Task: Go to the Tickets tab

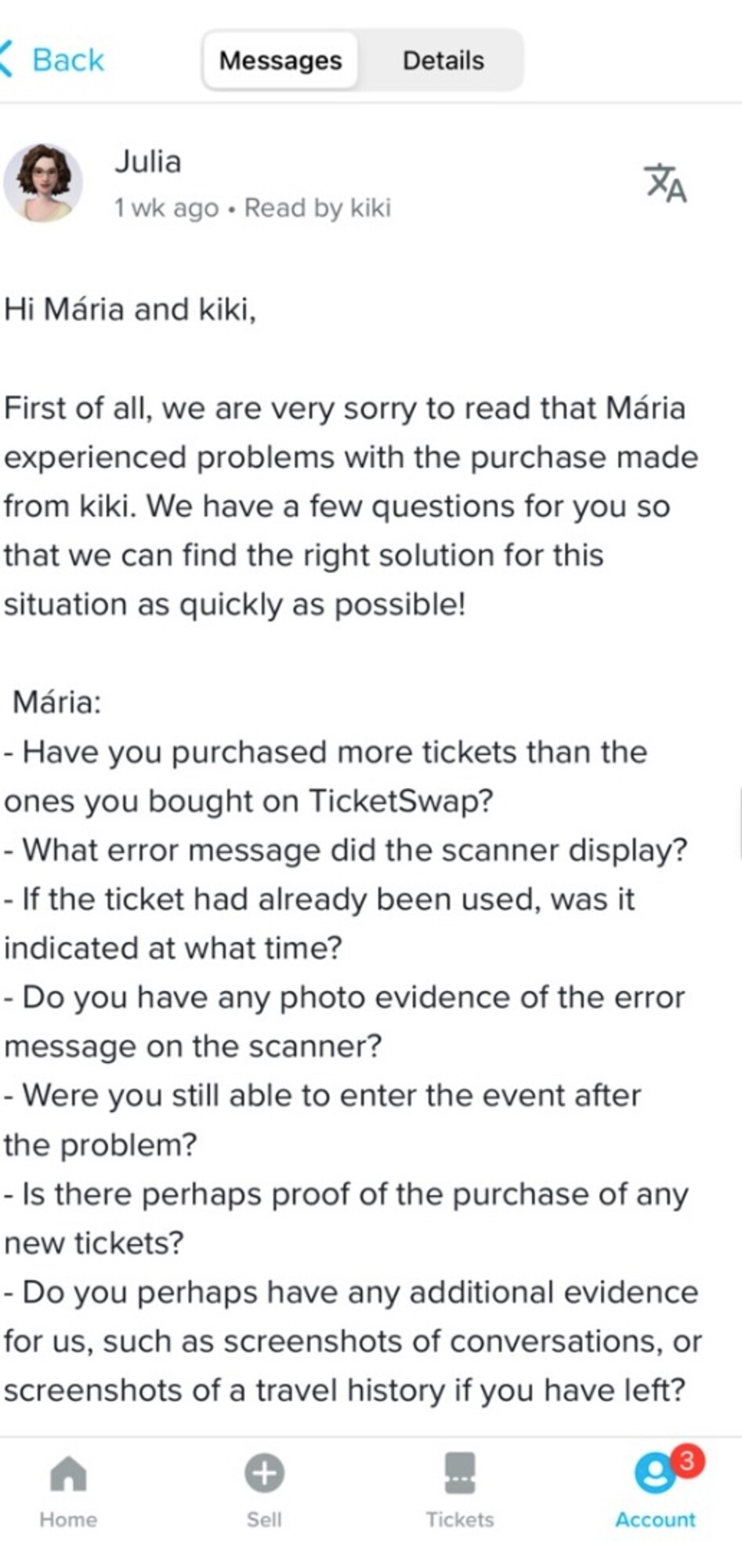Action: coord(460,1490)
